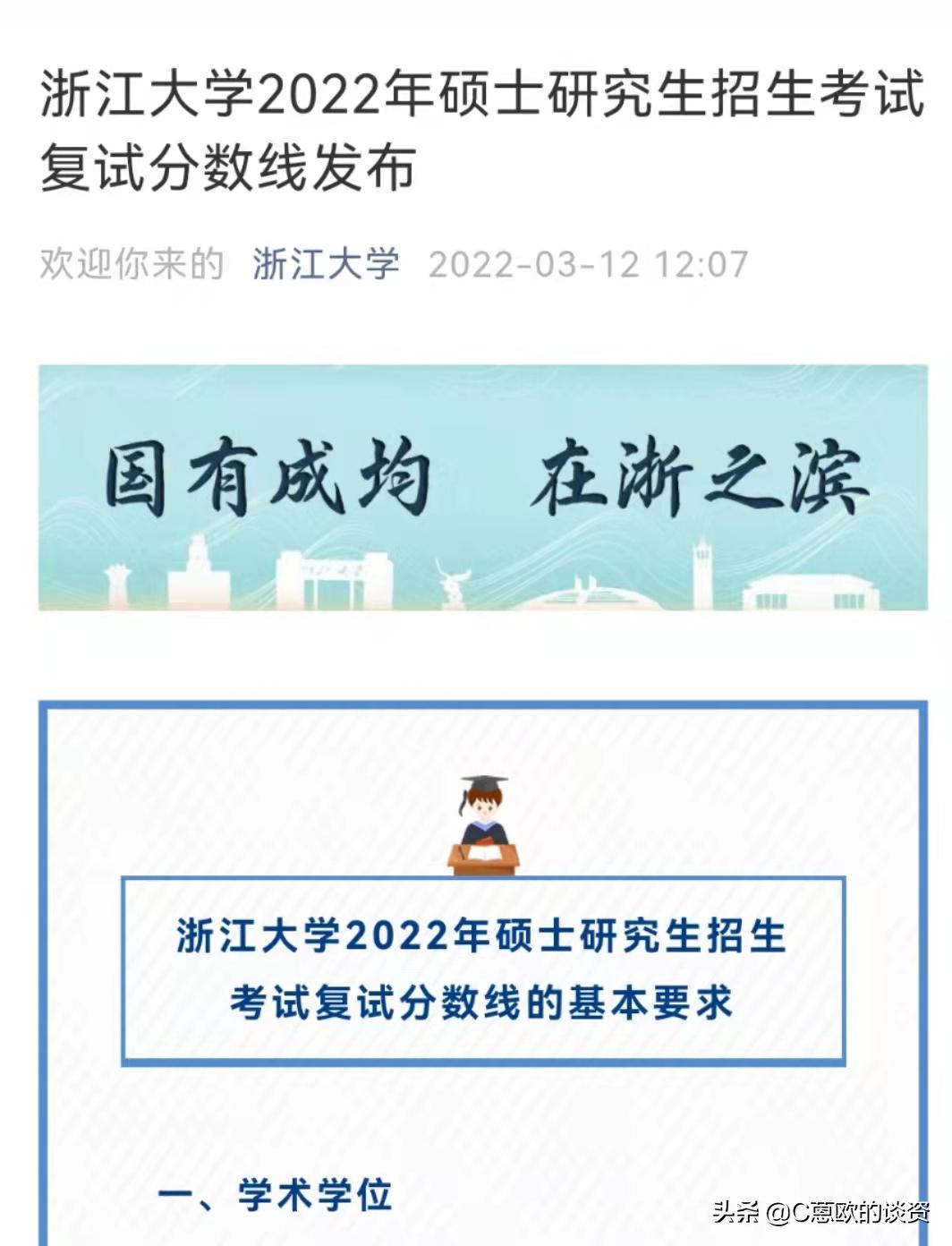Open the 浙江大学 official account link
Viewport: 952px width, 1246px height.
point(326,264)
